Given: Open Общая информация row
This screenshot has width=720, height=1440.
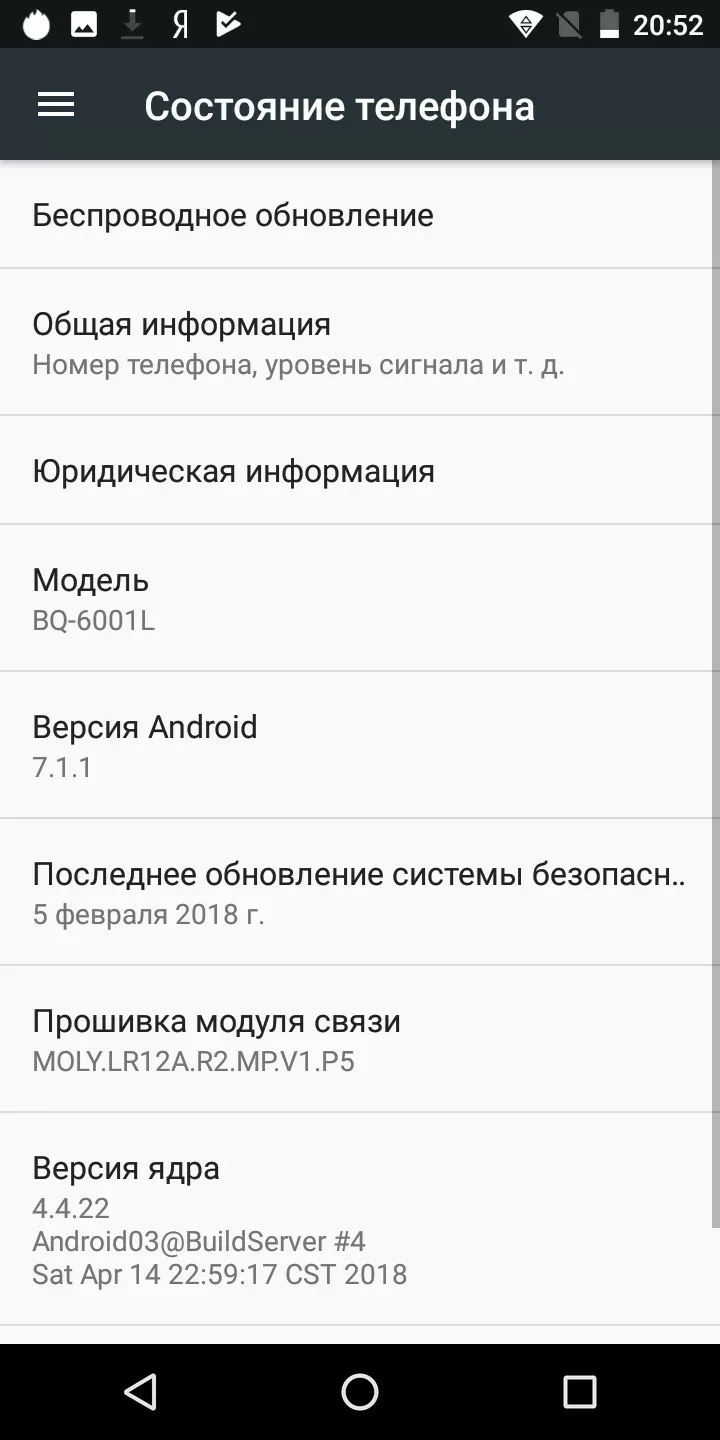Looking at the screenshot, I should (x=360, y=342).
